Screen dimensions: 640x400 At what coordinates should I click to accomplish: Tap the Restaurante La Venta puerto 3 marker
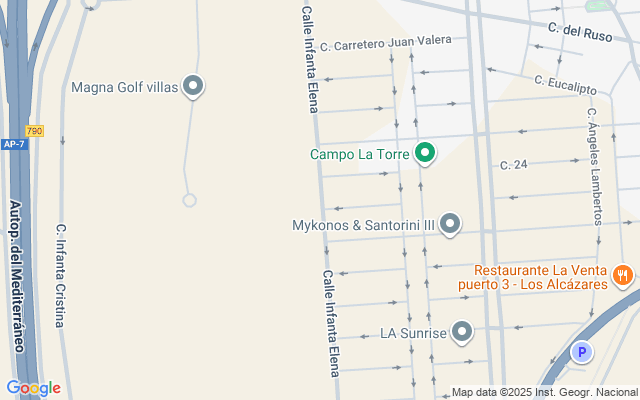click(x=622, y=275)
